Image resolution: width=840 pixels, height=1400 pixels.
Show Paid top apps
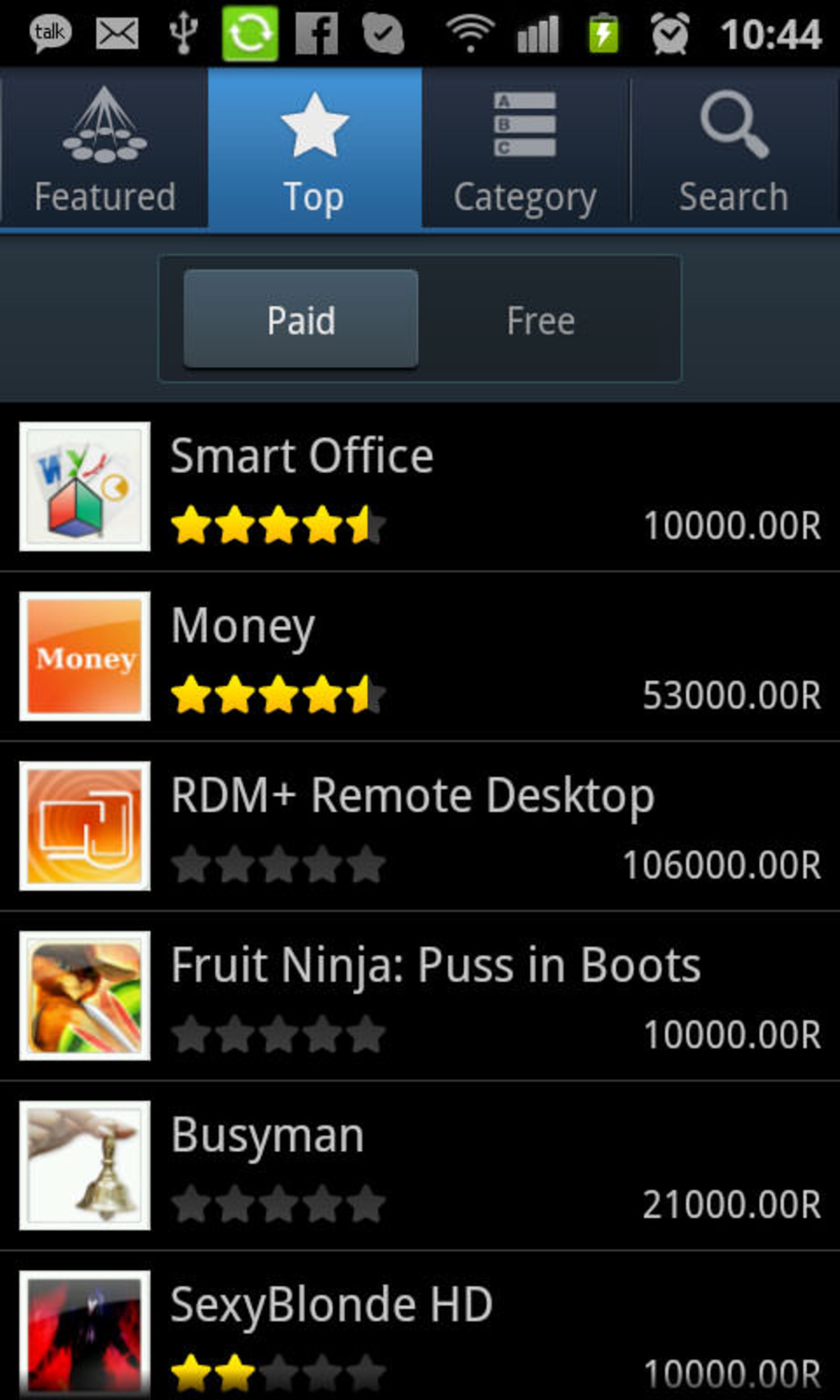click(x=301, y=320)
